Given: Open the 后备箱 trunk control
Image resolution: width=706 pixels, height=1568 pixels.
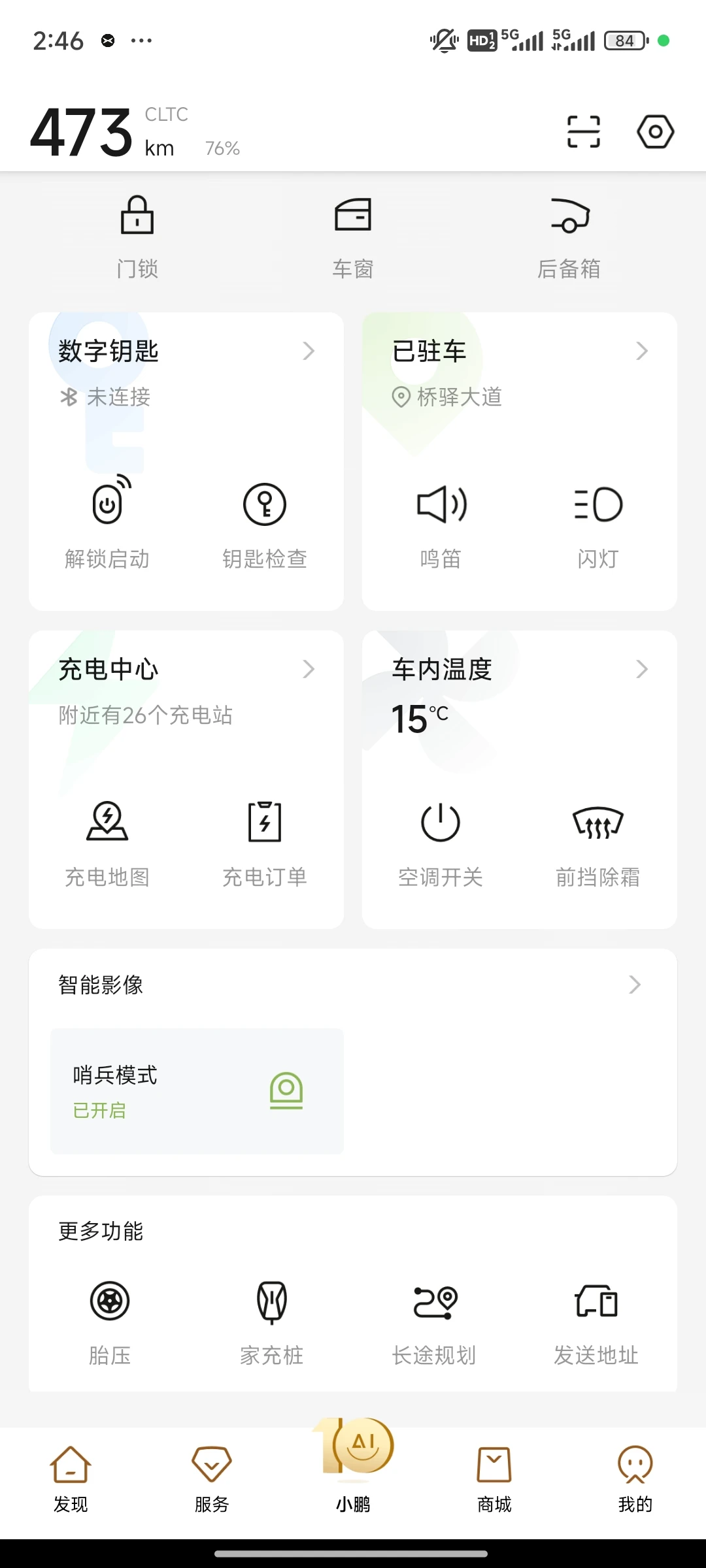Looking at the screenshot, I should click(569, 237).
